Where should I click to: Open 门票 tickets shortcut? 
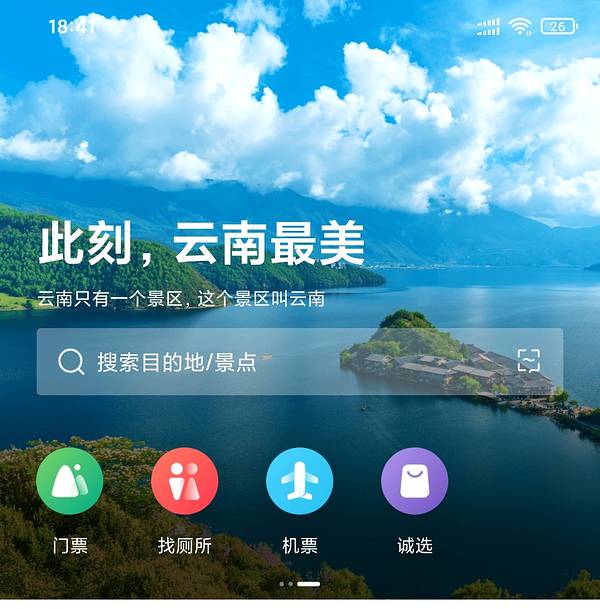pos(70,481)
